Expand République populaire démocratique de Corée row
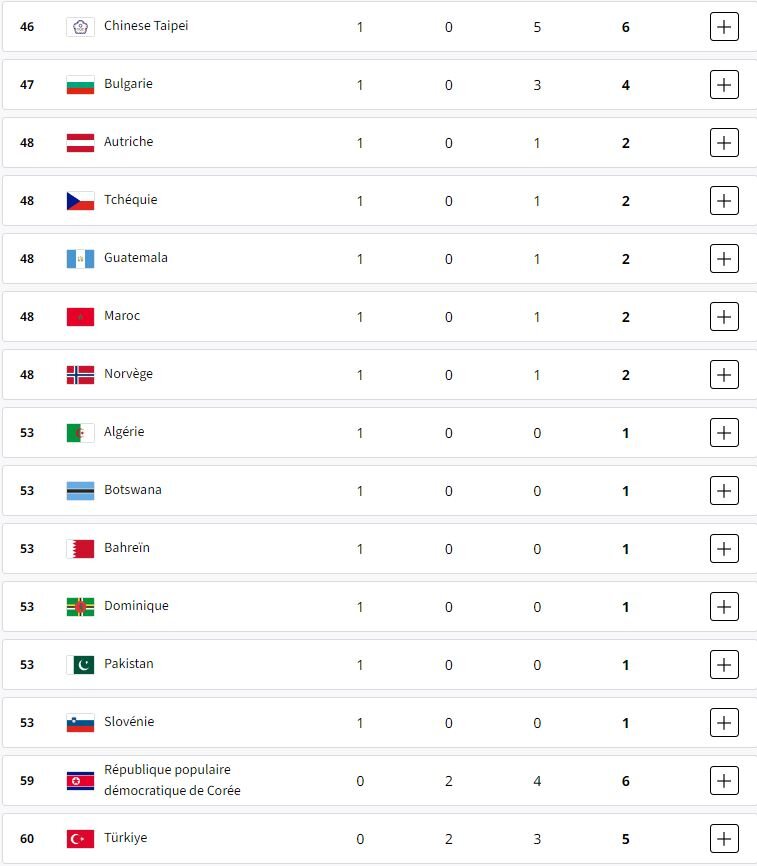The image size is (757, 866). [x=724, y=781]
